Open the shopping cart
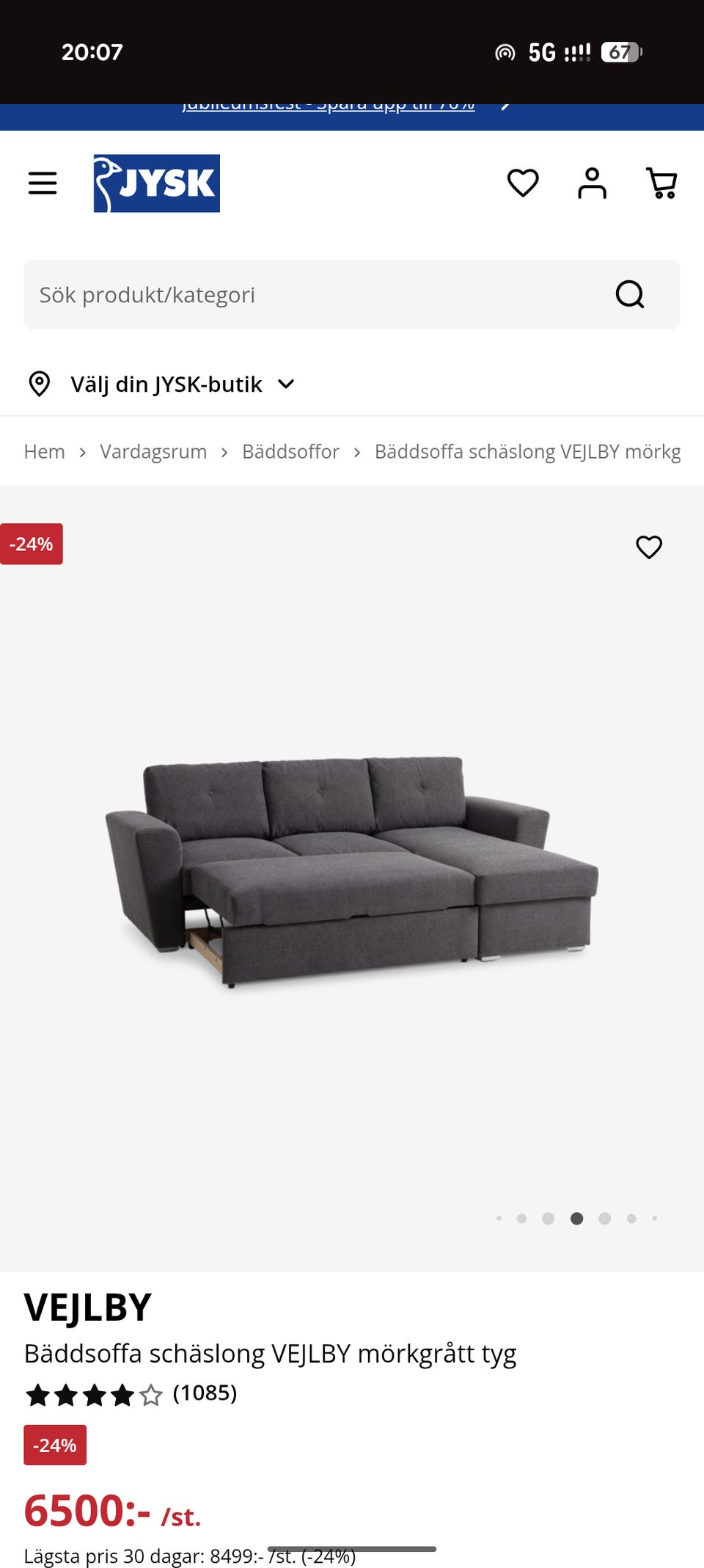Viewport: 704px width, 1568px height. (662, 183)
